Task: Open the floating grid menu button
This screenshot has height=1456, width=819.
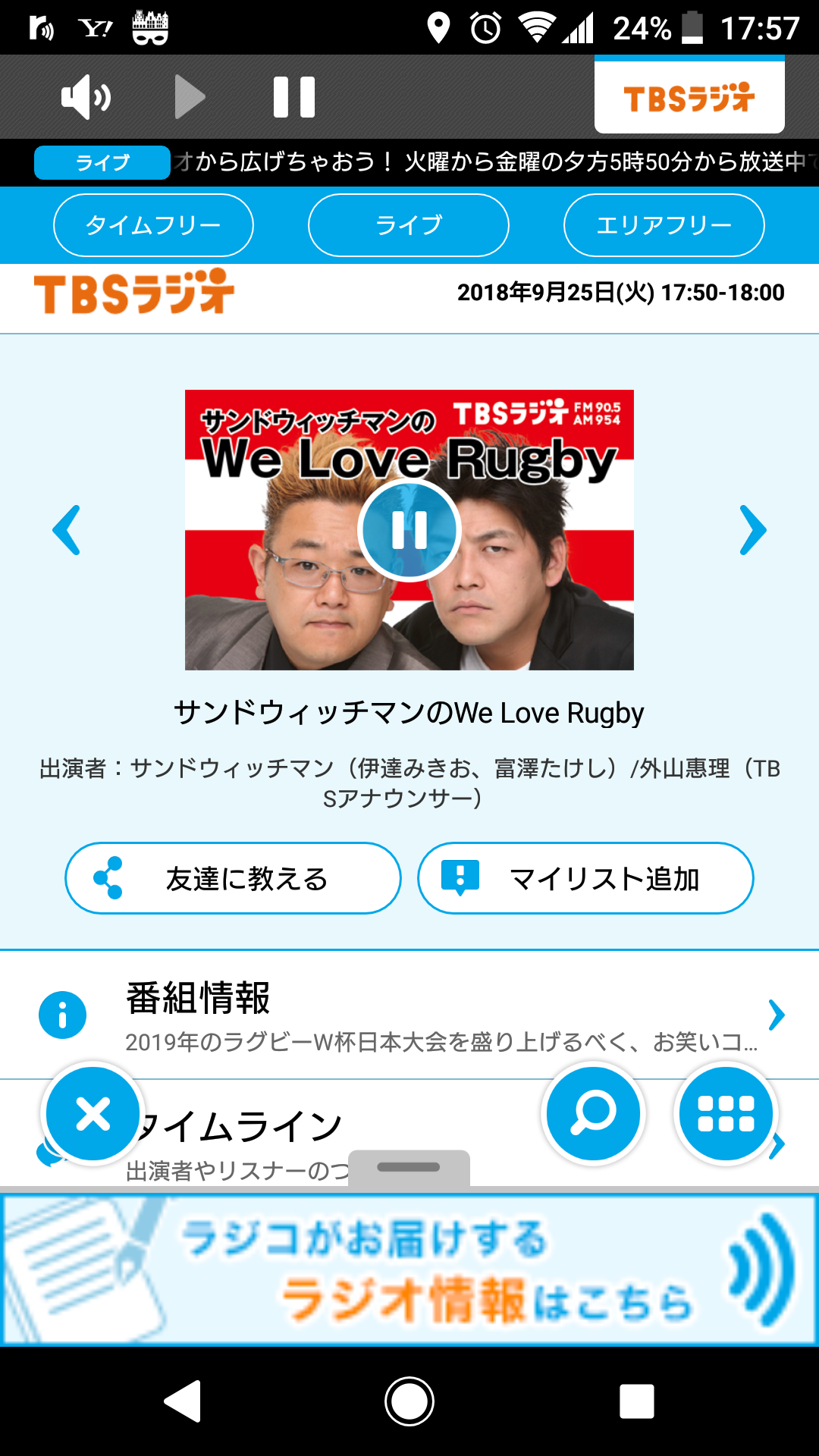Action: [726, 1113]
